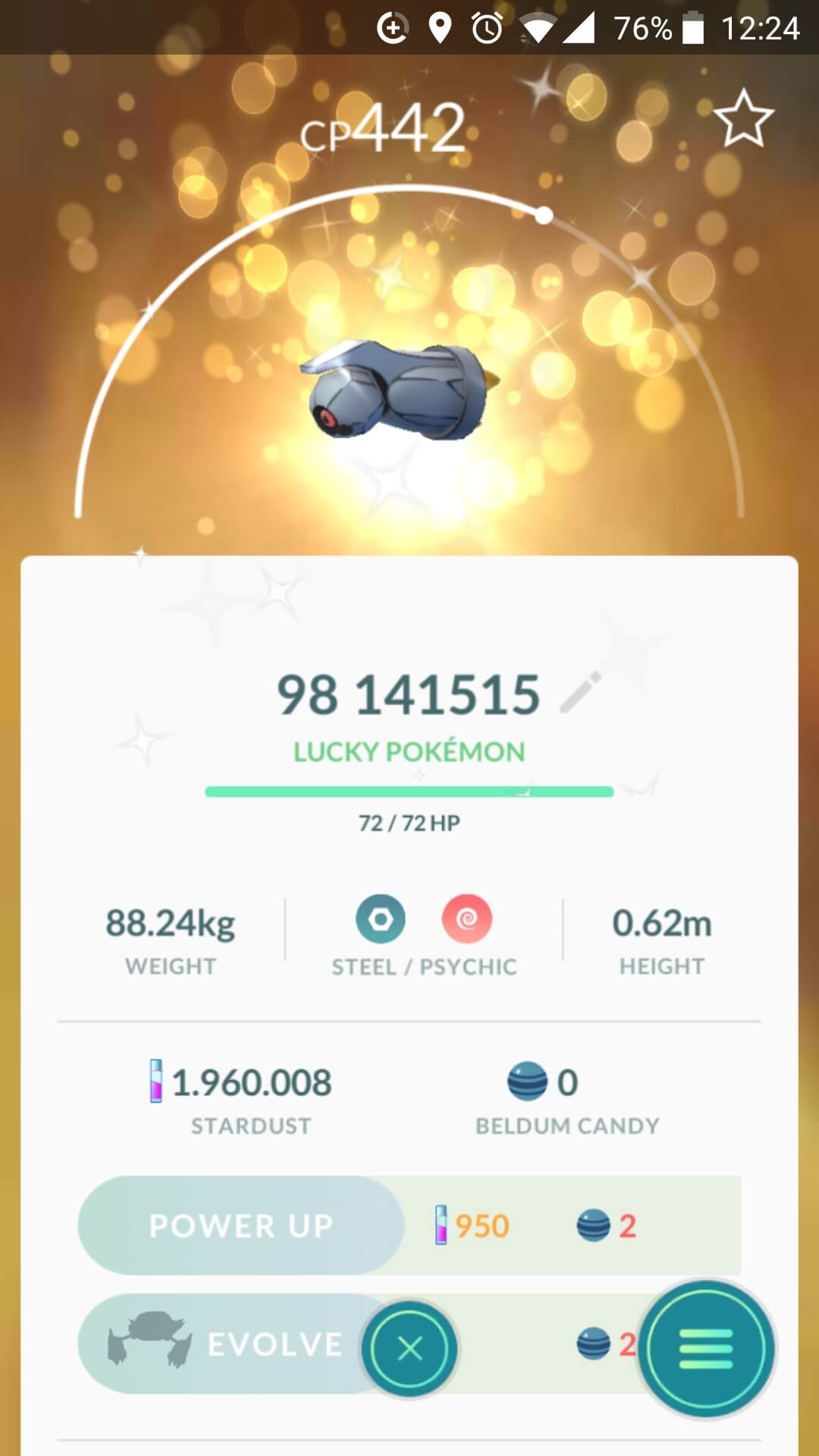Power up Beldum for 950 stardust
This screenshot has width=819, height=1456.
[x=241, y=1225]
